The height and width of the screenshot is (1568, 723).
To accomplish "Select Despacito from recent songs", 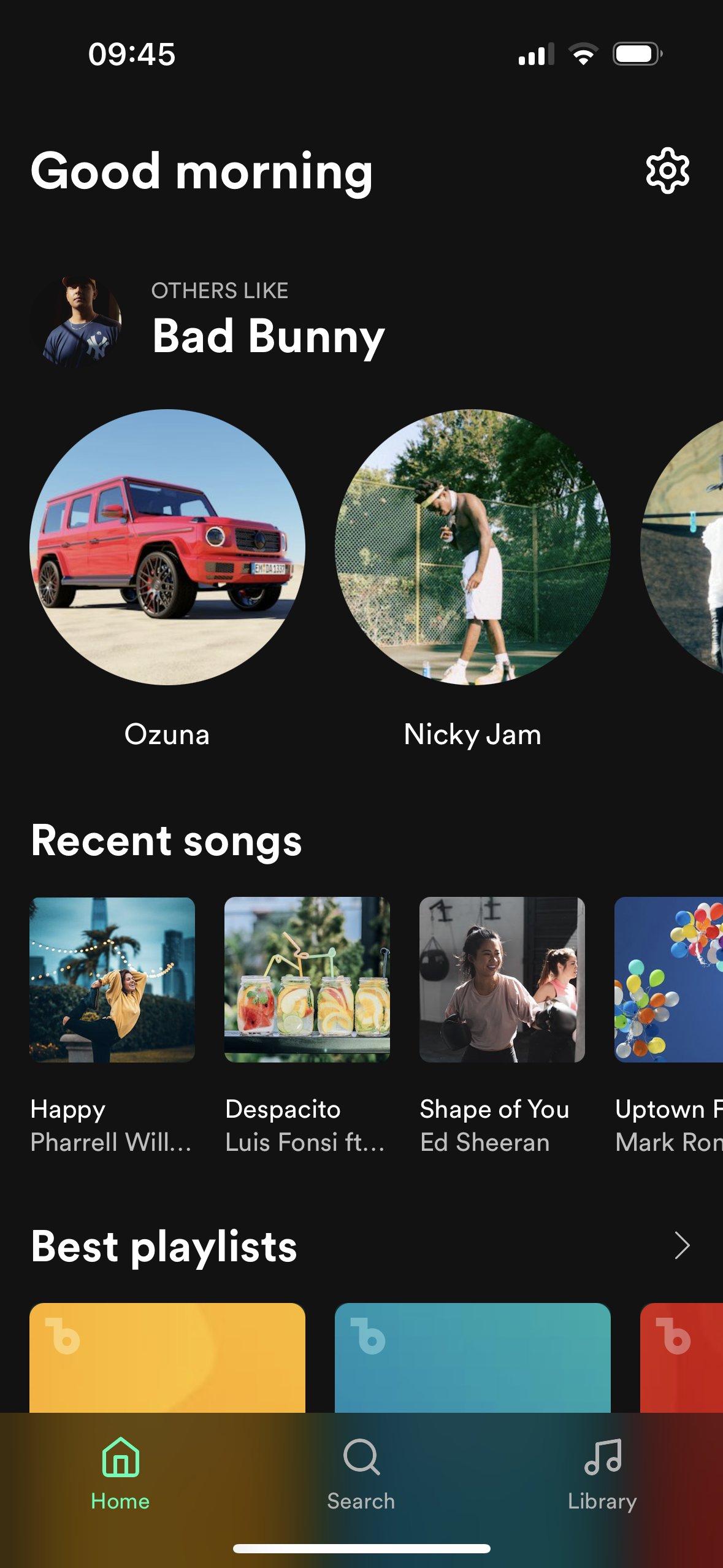I will click(x=307, y=980).
